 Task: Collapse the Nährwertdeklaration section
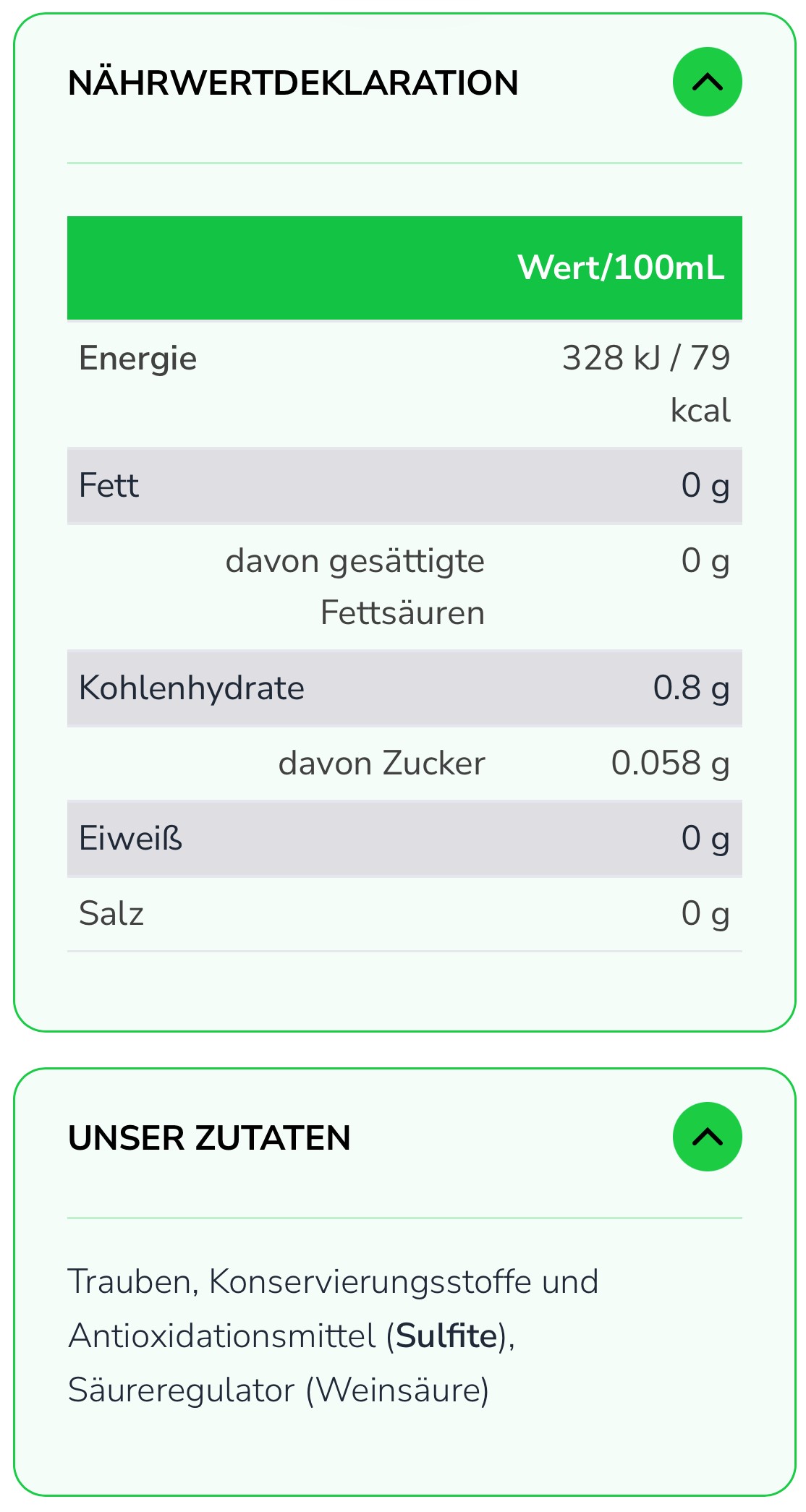coord(707,82)
